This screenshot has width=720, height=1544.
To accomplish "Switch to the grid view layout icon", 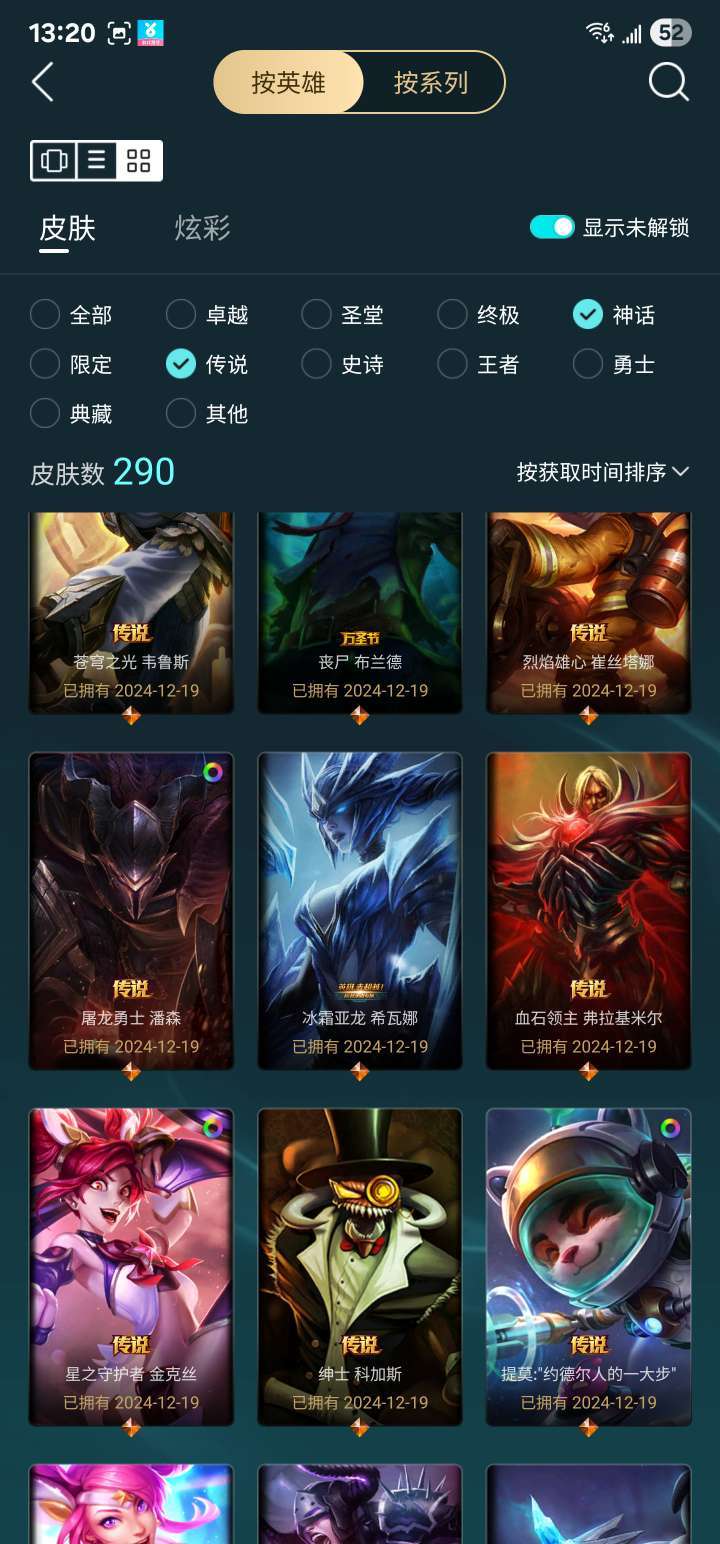I will point(139,160).
